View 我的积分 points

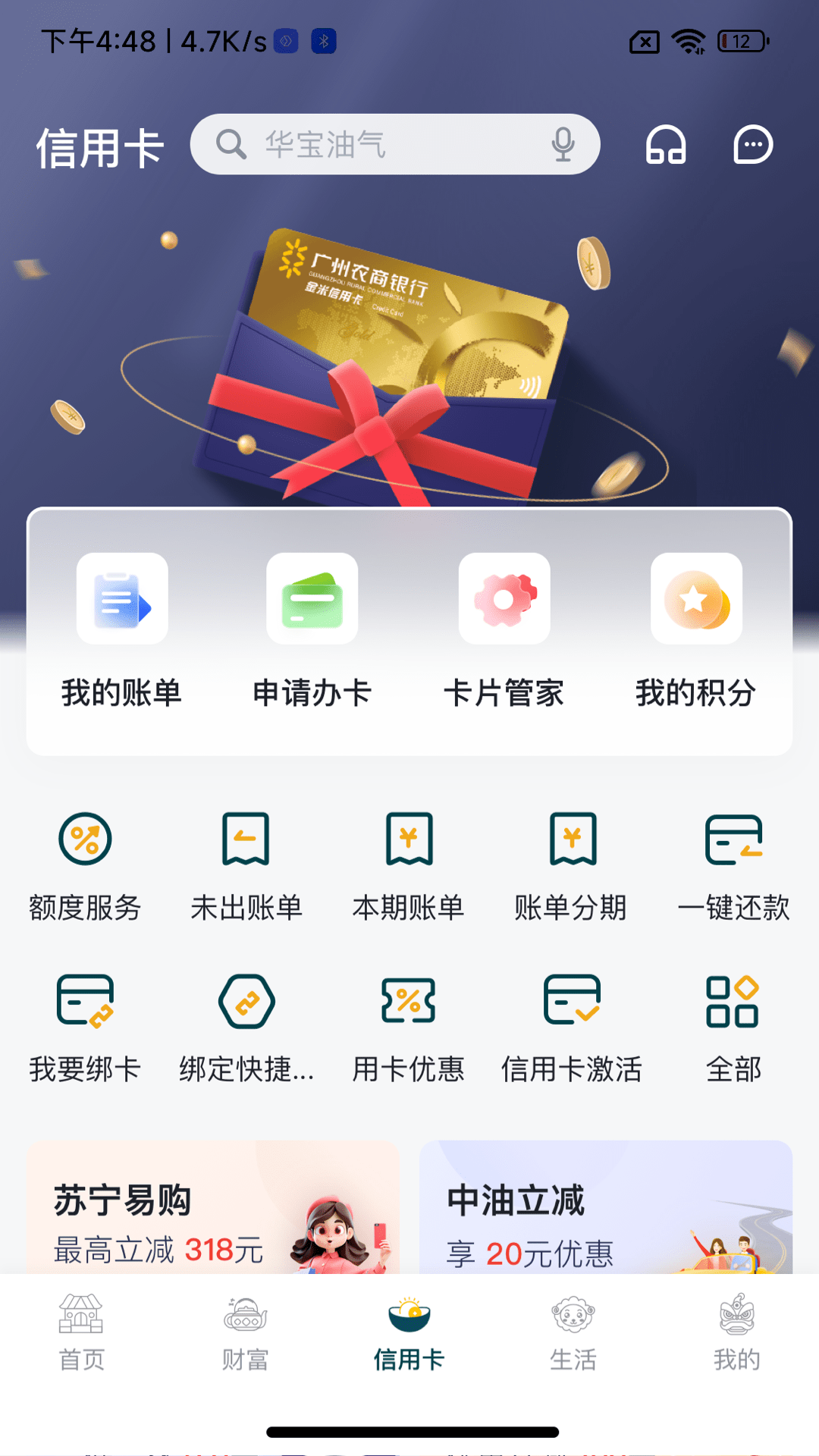pos(696,637)
